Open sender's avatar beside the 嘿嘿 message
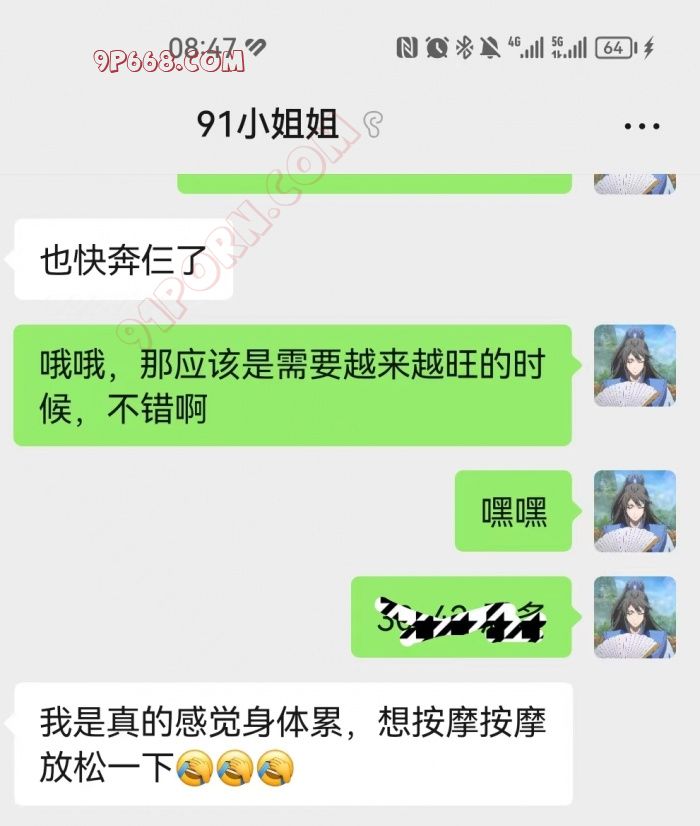The height and width of the screenshot is (826, 700). tap(635, 511)
